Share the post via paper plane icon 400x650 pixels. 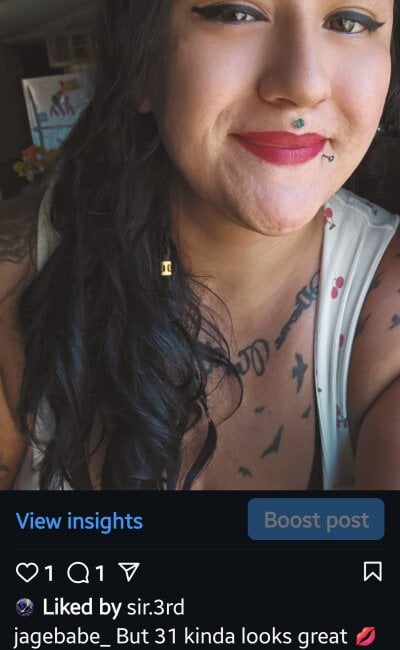point(129,572)
